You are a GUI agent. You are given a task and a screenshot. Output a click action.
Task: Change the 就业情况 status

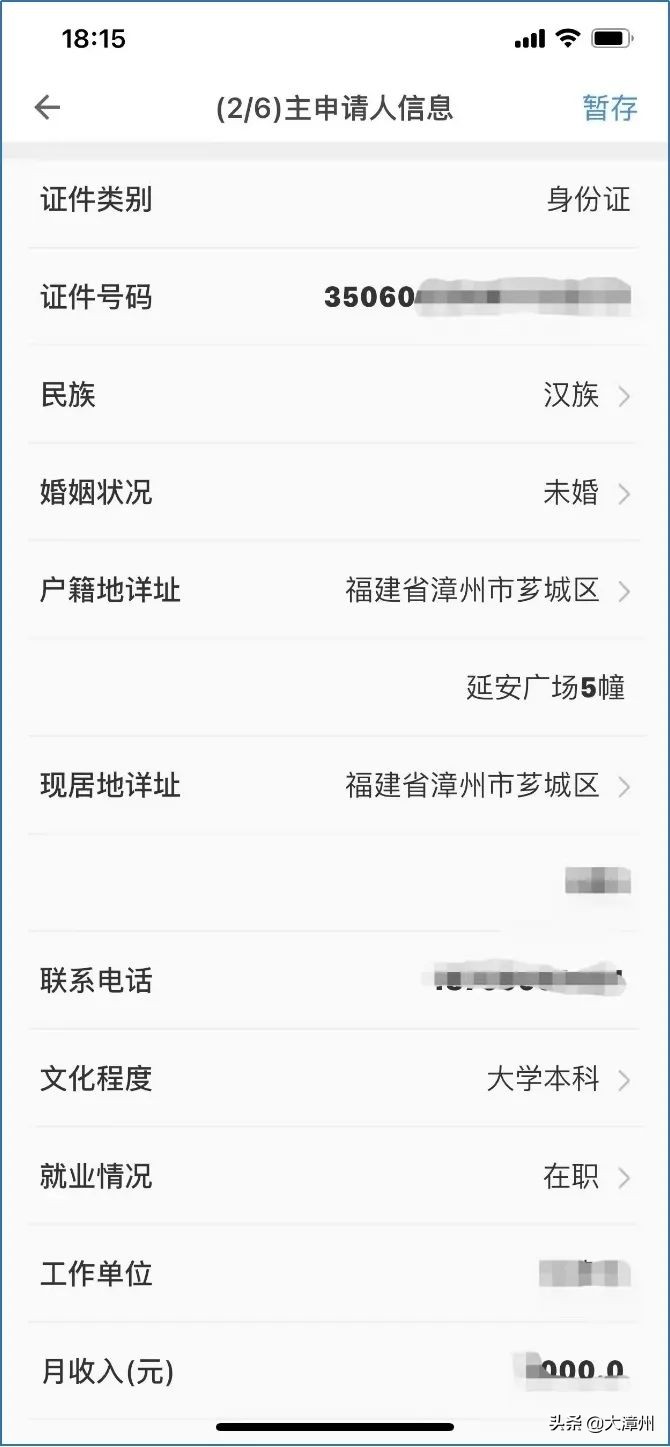click(x=586, y=1177)
